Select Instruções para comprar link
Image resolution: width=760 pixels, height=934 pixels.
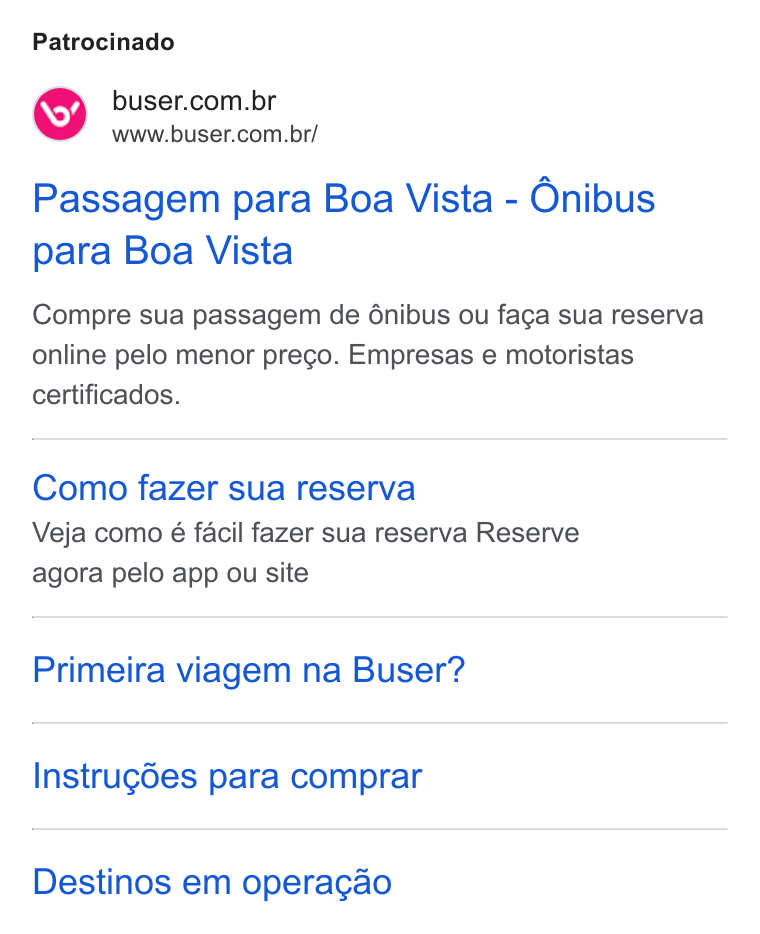pos(227,776)
